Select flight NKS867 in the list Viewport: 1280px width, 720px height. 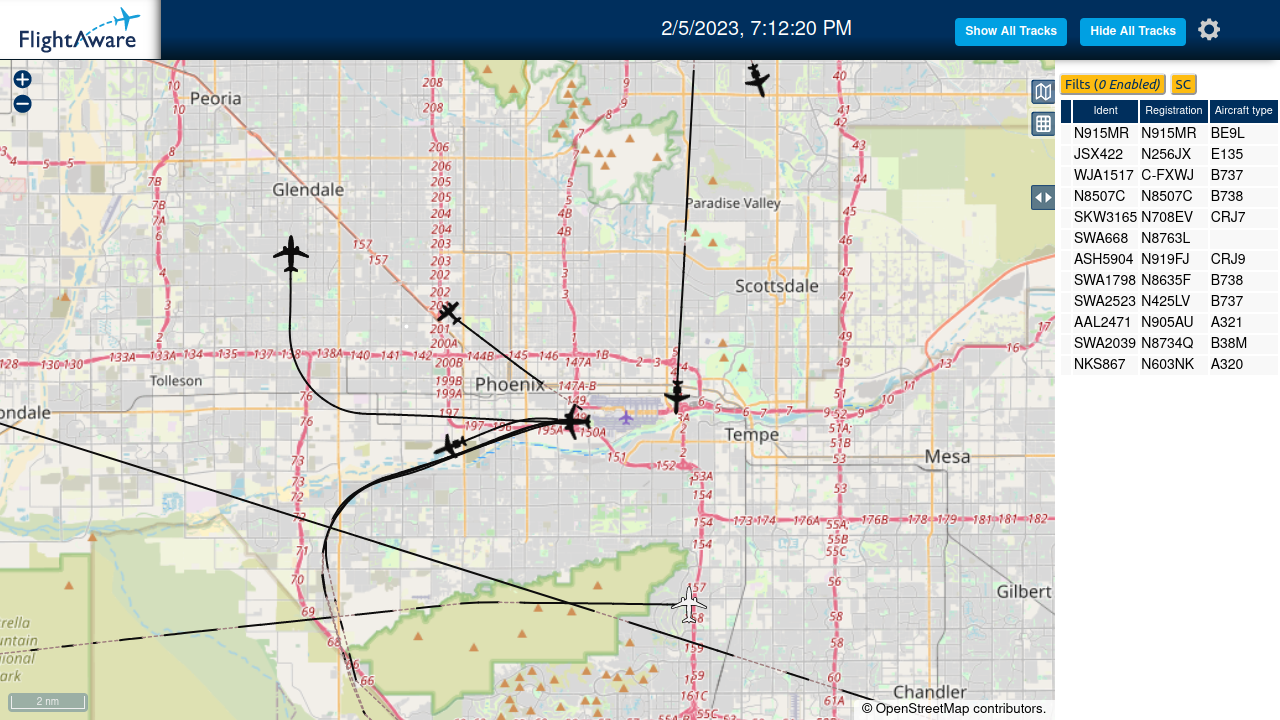1169,364
